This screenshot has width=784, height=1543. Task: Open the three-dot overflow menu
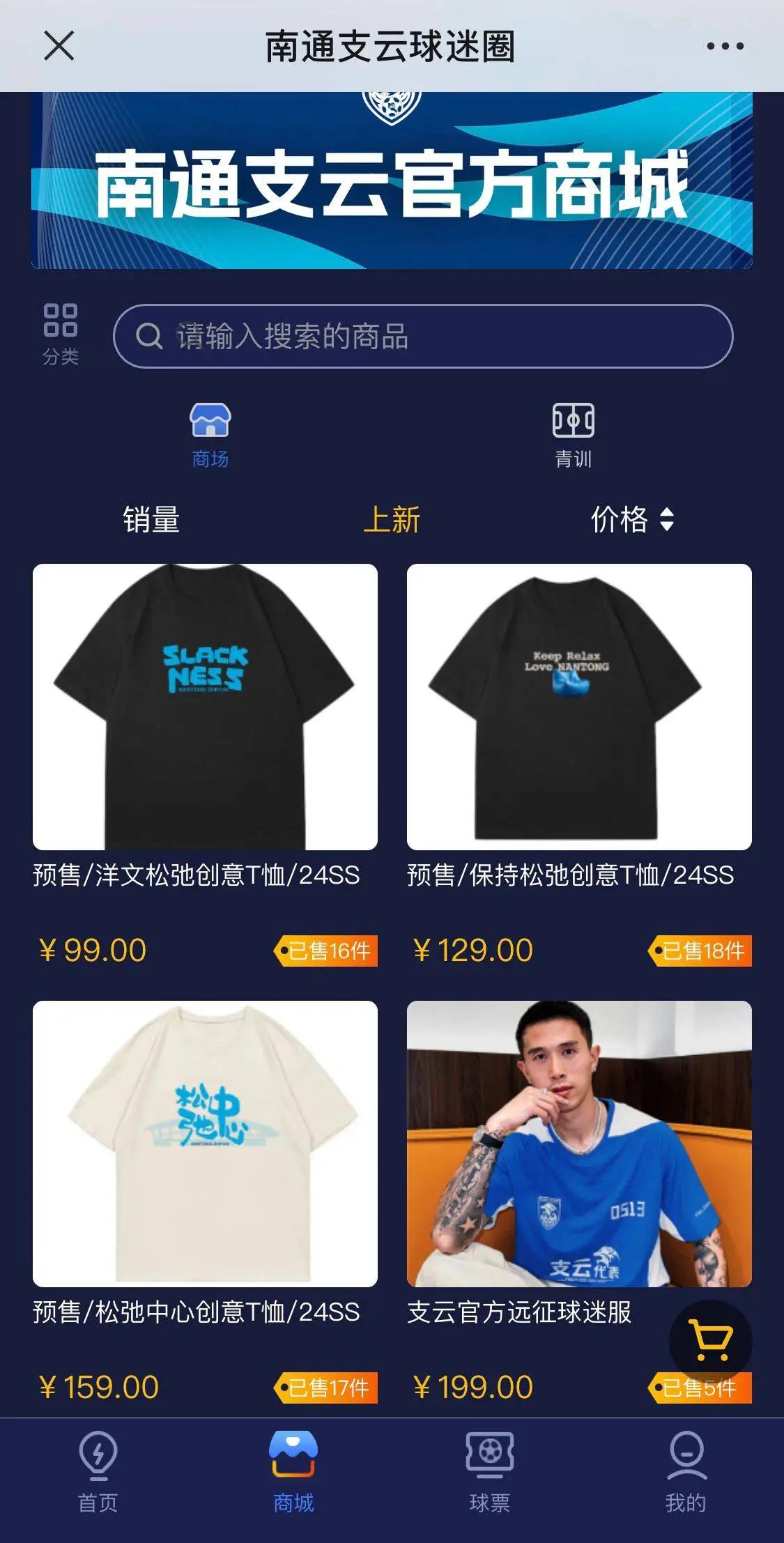[x=725, y=46]
